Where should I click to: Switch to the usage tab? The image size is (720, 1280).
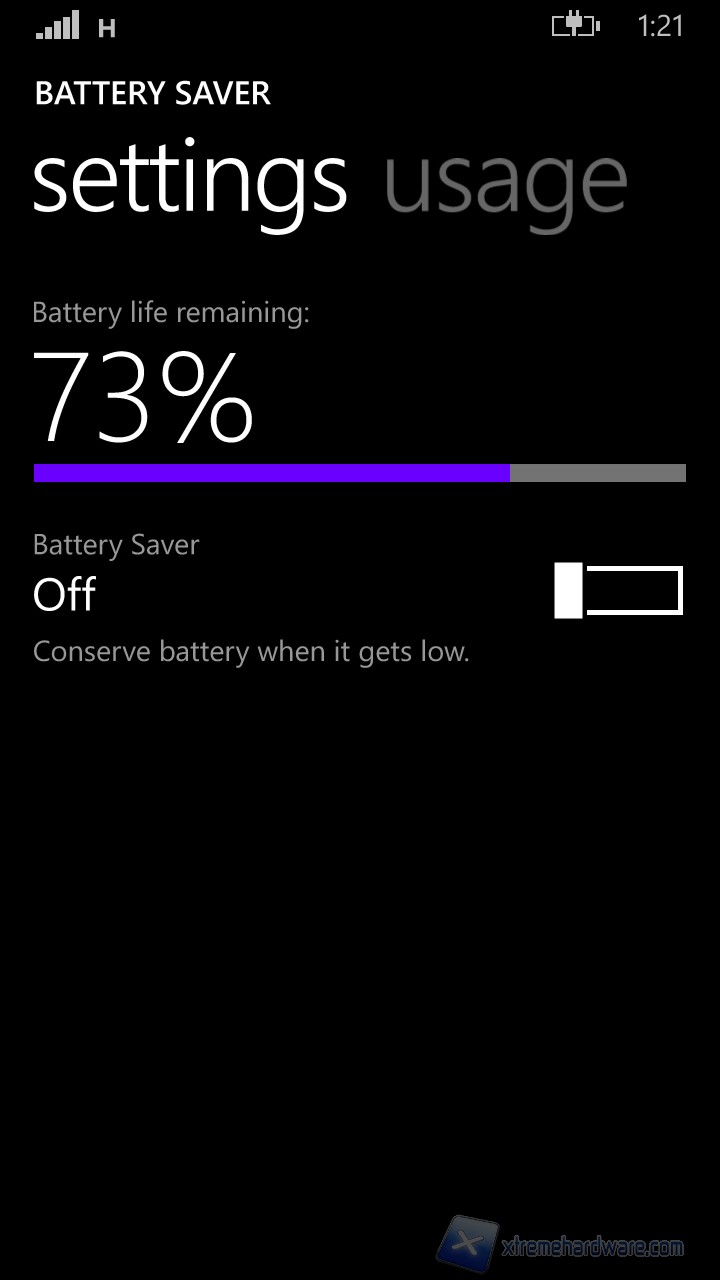[505, 183]
